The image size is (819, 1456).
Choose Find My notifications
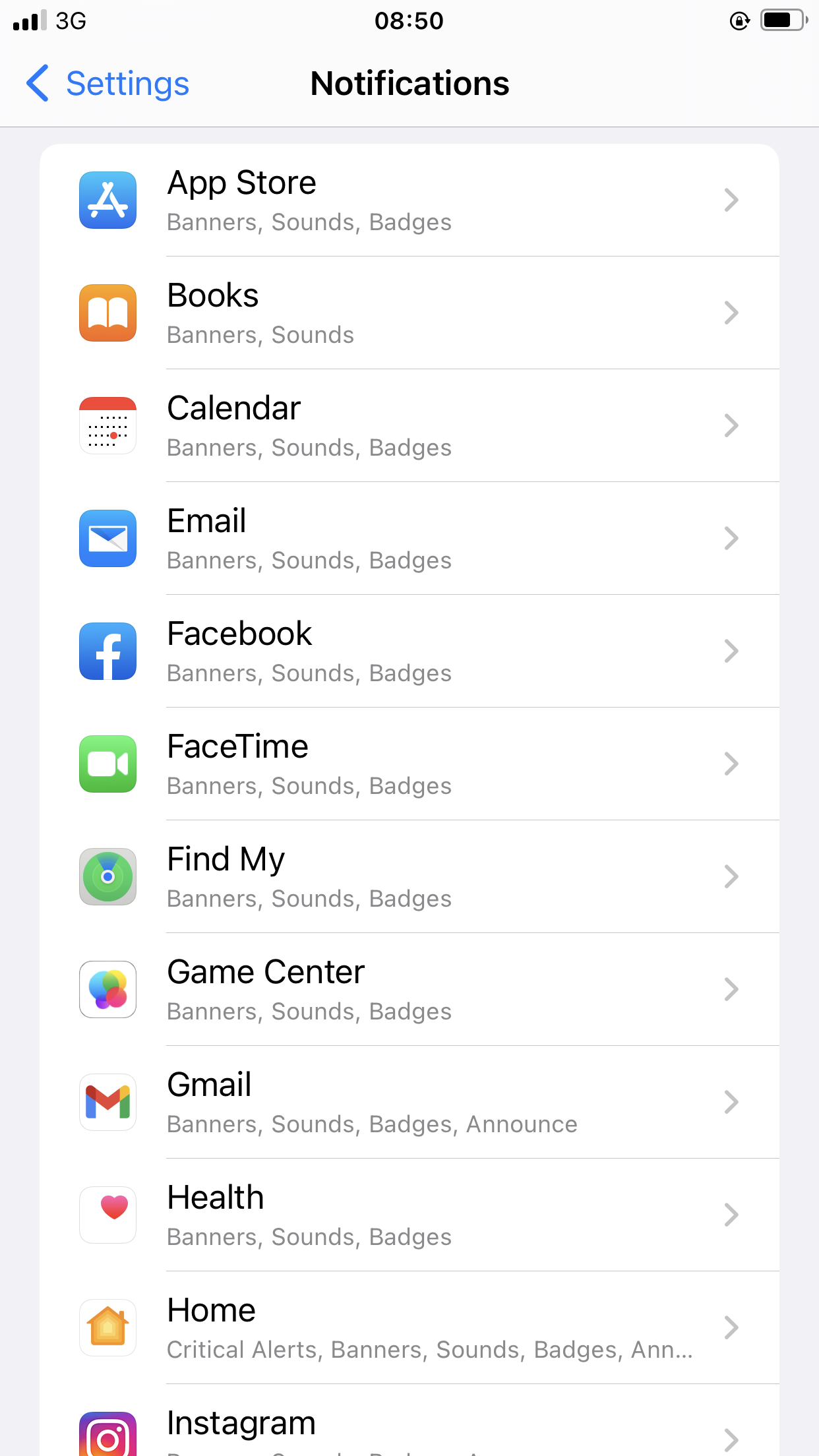(x=409, y=877)
